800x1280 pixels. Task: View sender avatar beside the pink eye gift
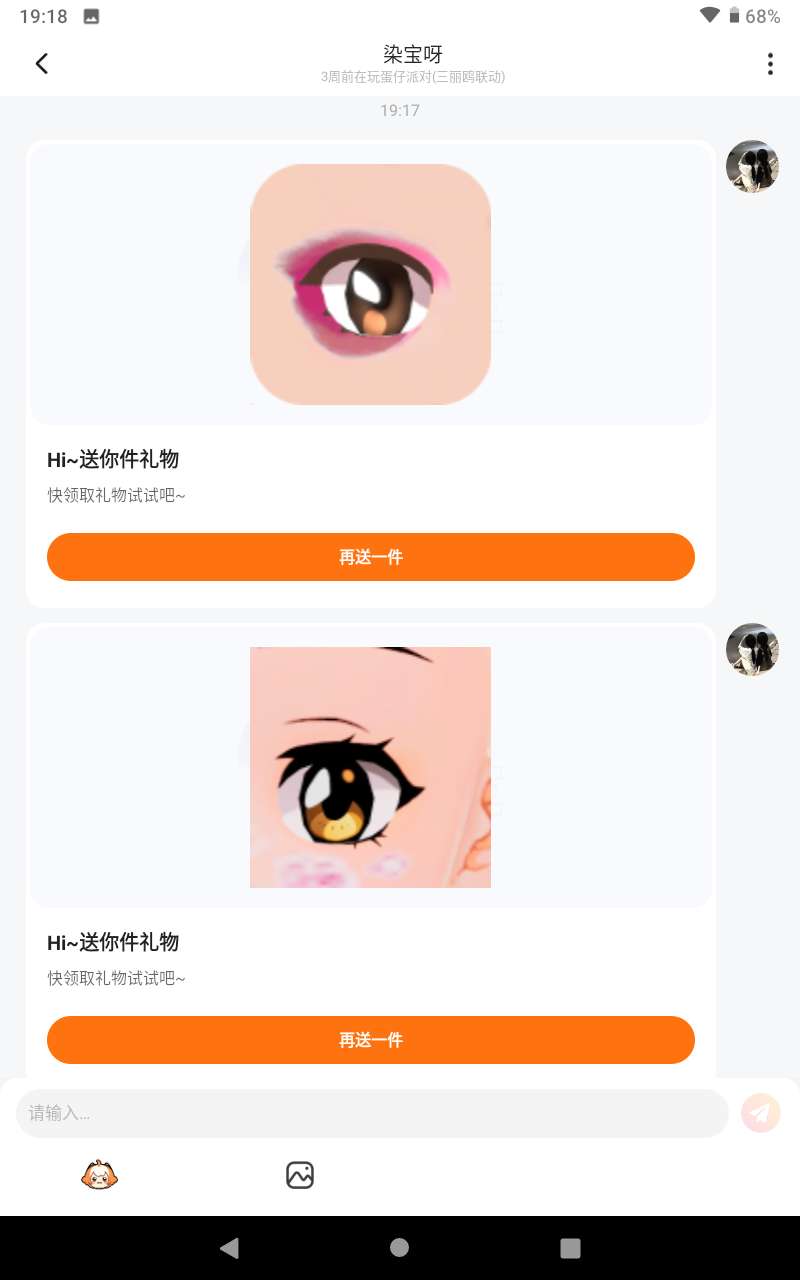(x=752, y=166)
